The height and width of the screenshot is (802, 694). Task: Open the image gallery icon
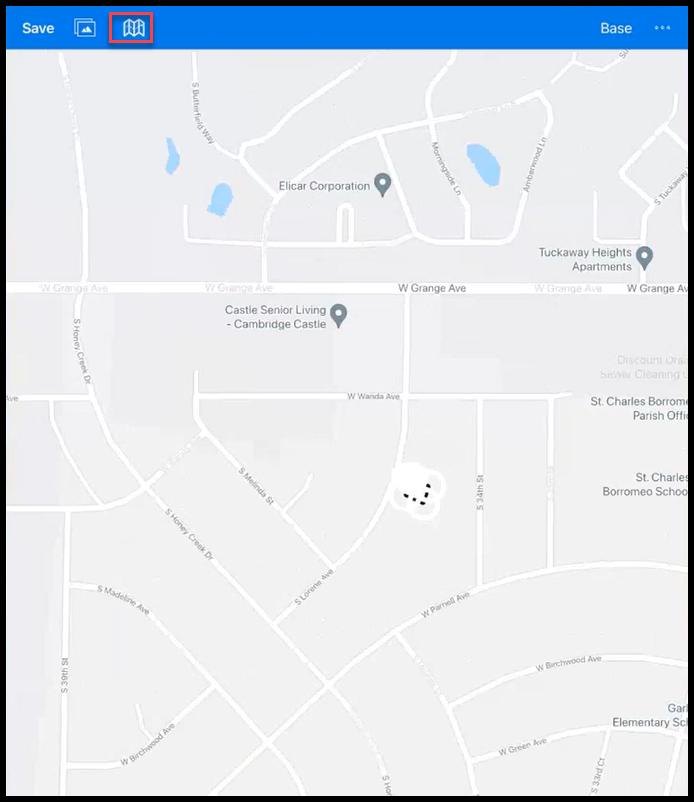tap(85, 28)
